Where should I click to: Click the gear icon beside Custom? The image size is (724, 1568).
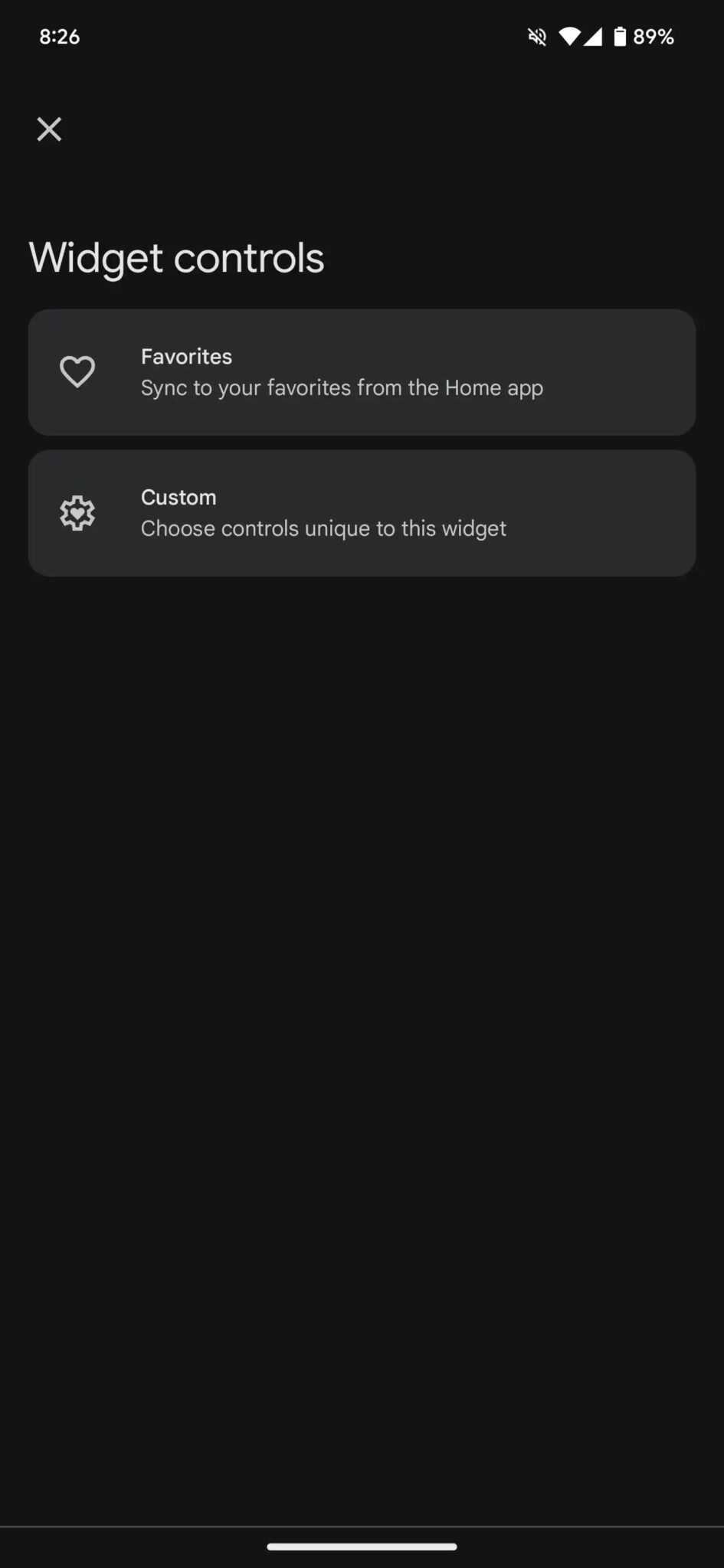click(77, 513)
